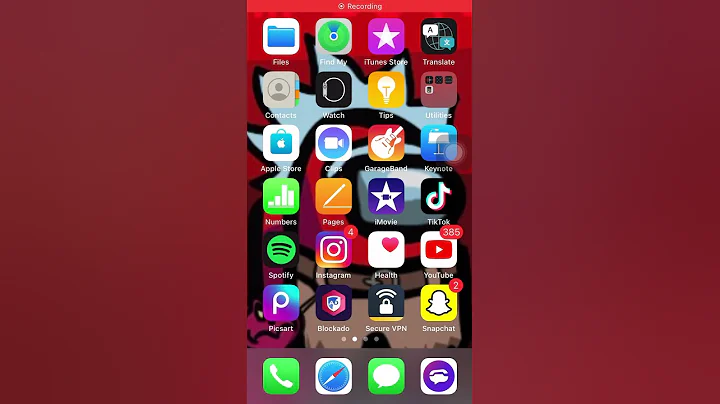Launch Snapchat
Viewport: 720px width, 404px height.
coord(439,302)
